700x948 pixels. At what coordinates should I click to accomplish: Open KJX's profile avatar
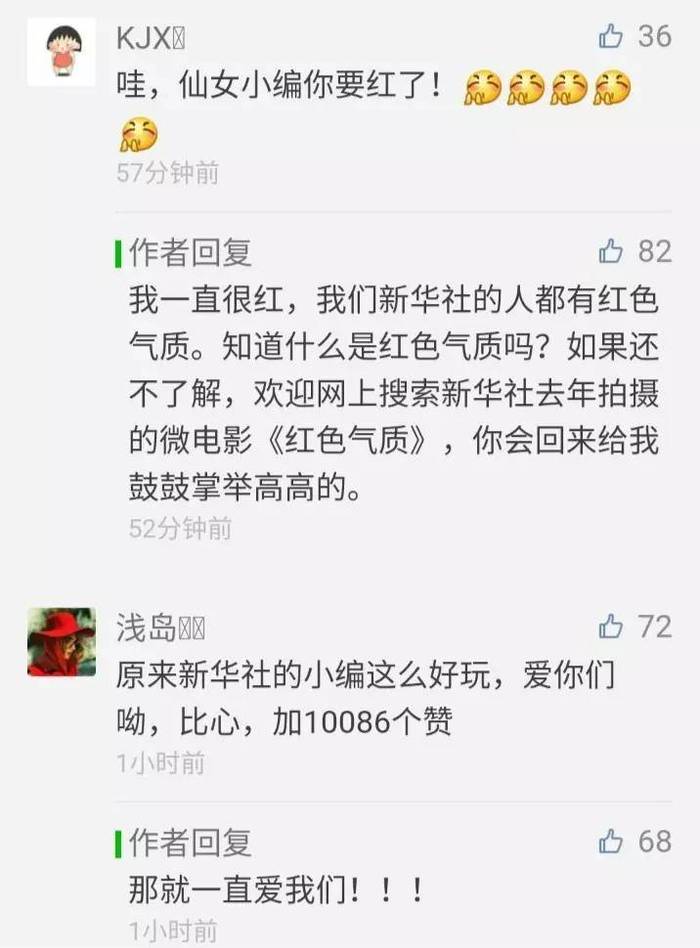pyautogui.click(x=61, y=52)
